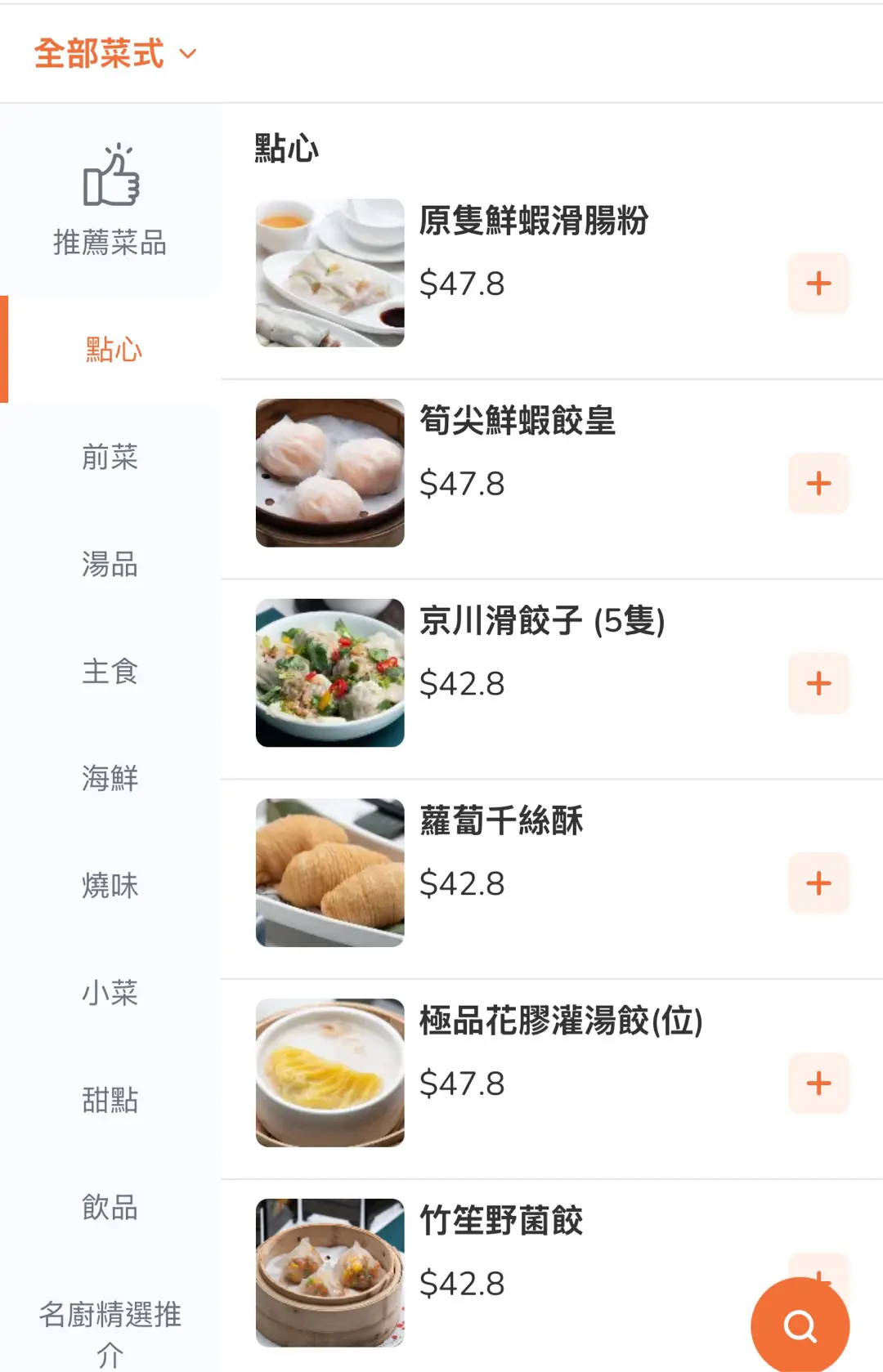This screenshot has height=1372, width=883.
Task: Select the 前菜 category
Action: pos(110,457)
